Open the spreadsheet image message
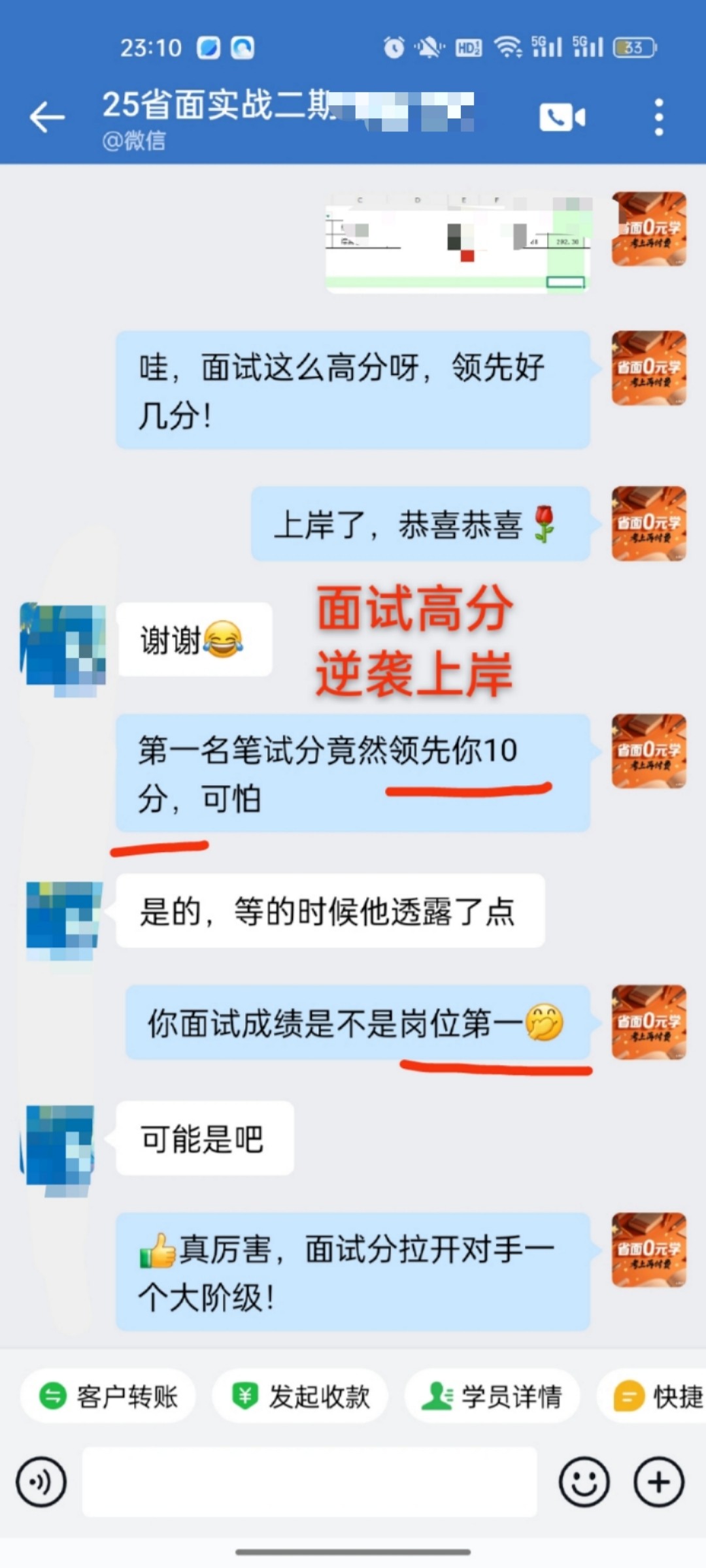 (458, 243)
